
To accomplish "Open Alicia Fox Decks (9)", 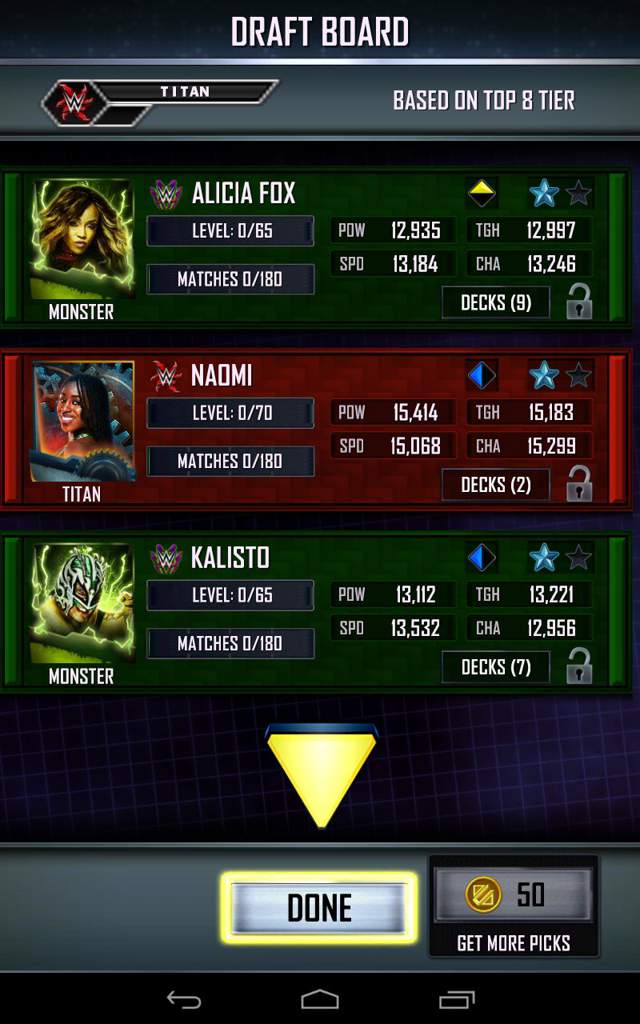I will 496,302.
